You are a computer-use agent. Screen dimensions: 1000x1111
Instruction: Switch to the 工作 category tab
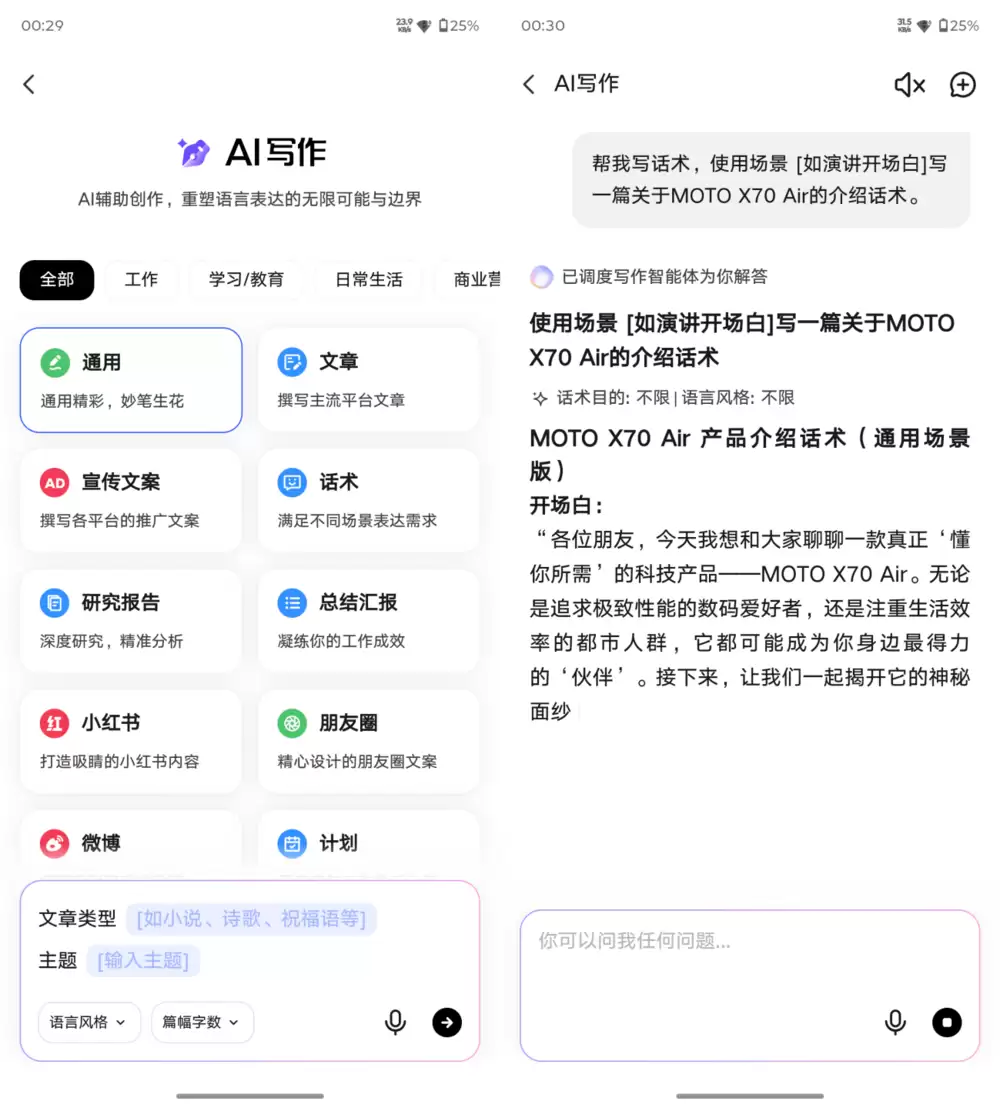(x=141, y=280)
